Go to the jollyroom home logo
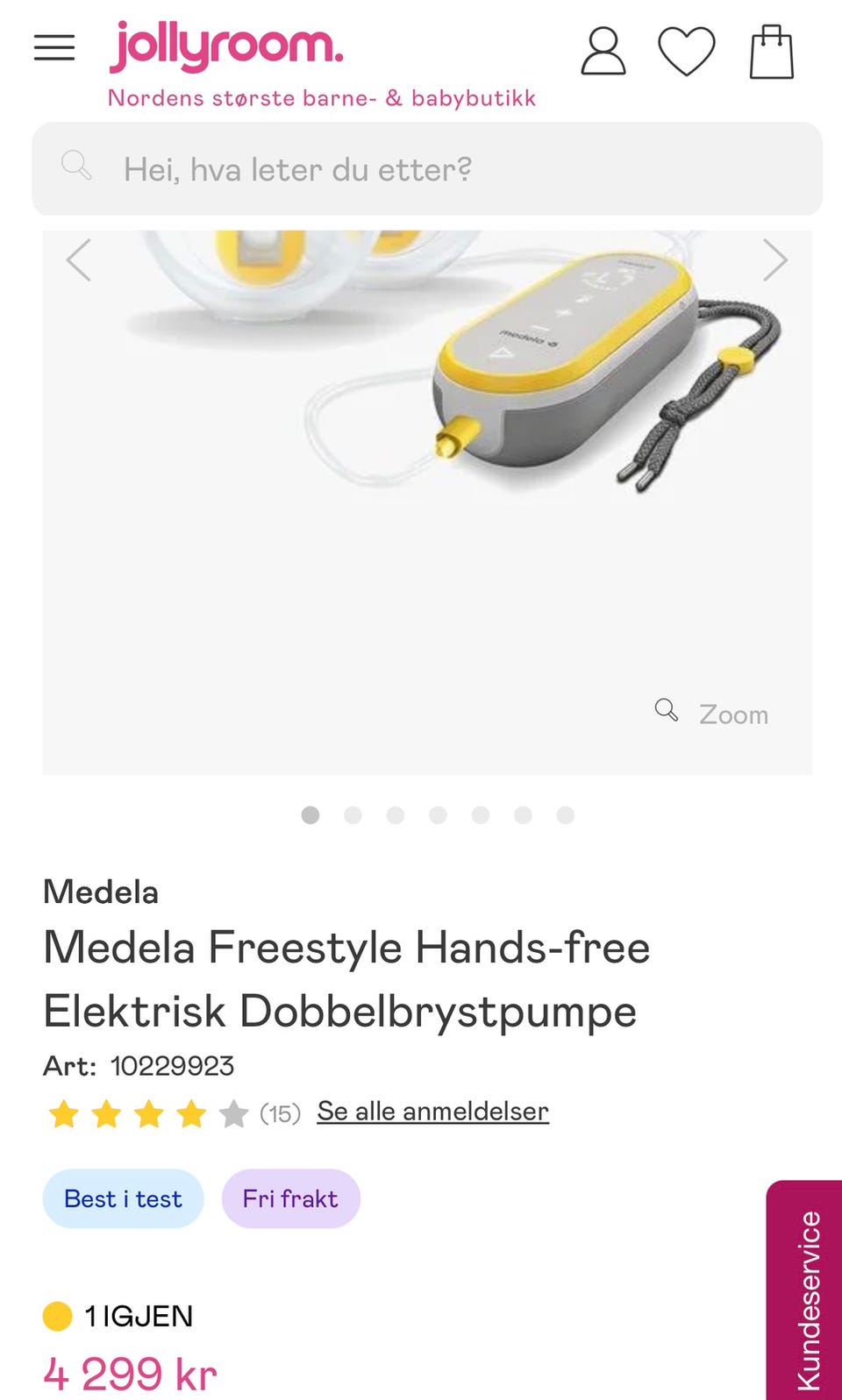Viewport: 842px width, 1400px height. pyautogui.click(x=226, y=46)
